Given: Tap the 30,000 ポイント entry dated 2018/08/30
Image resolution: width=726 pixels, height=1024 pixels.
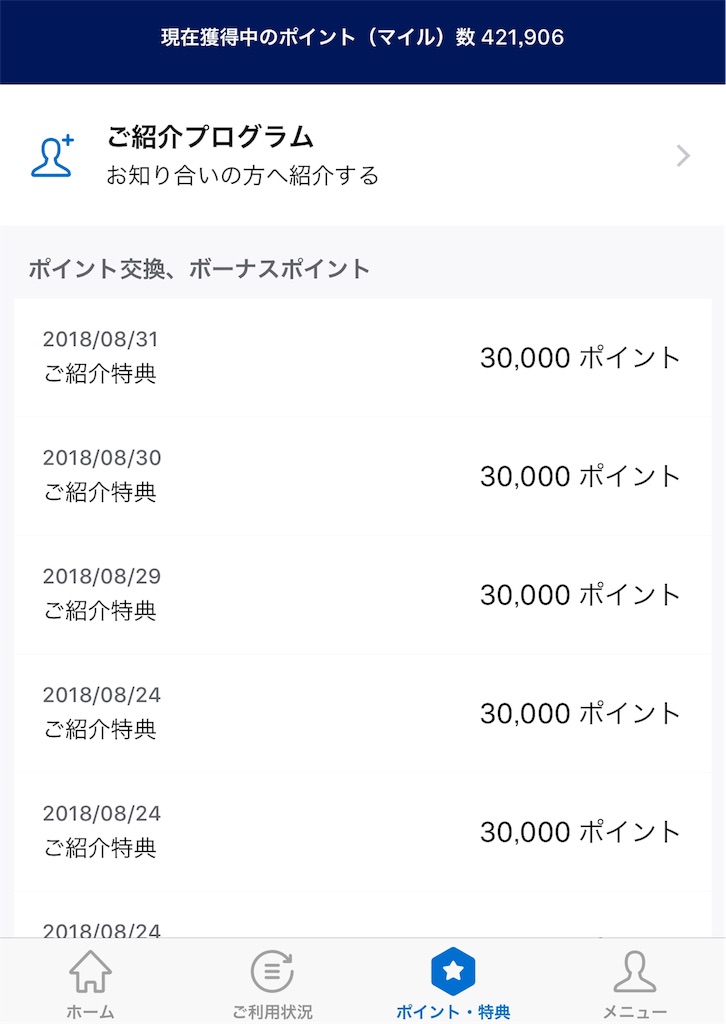Looking at the screenshot, I should click(363, 476).
